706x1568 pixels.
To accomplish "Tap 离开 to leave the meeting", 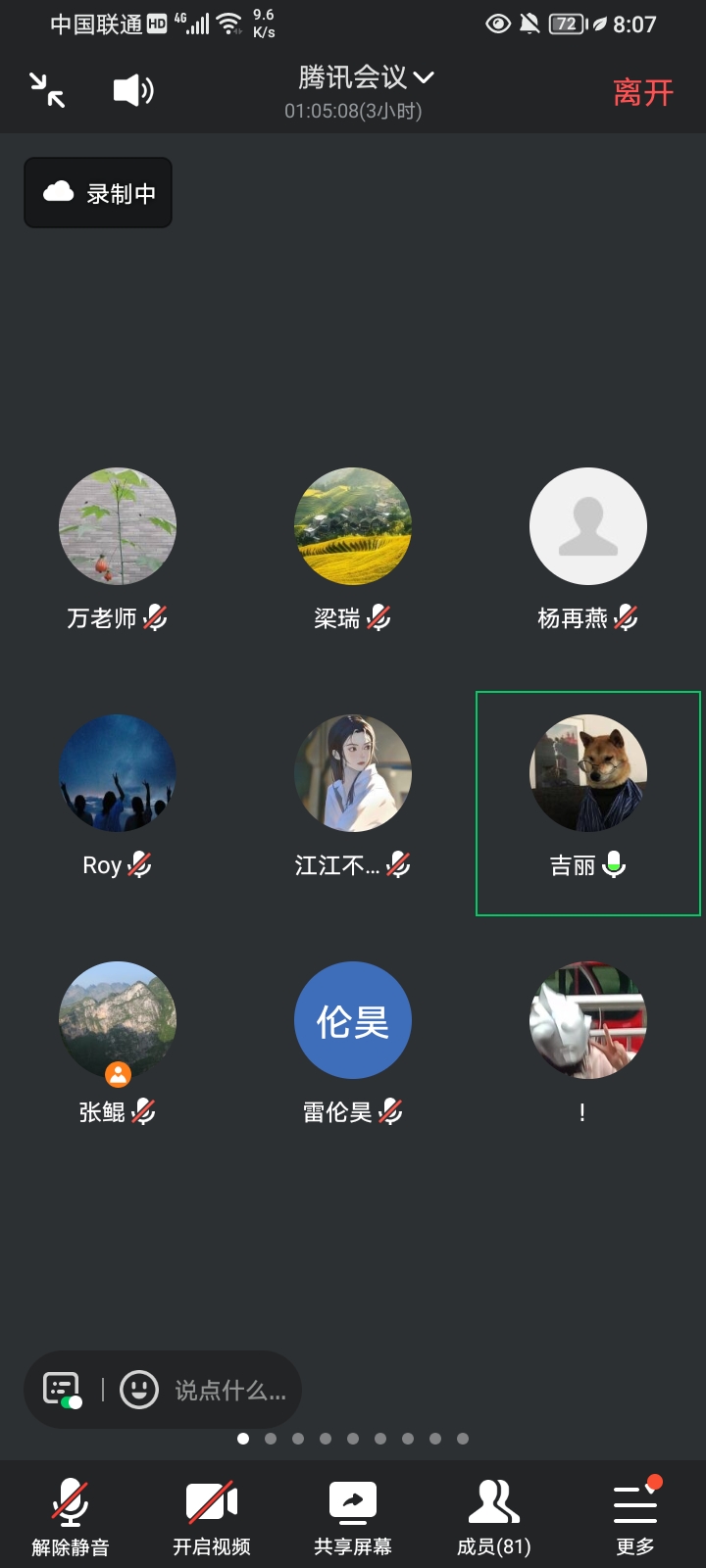I will pyautogui.click(x=642, y=92).
